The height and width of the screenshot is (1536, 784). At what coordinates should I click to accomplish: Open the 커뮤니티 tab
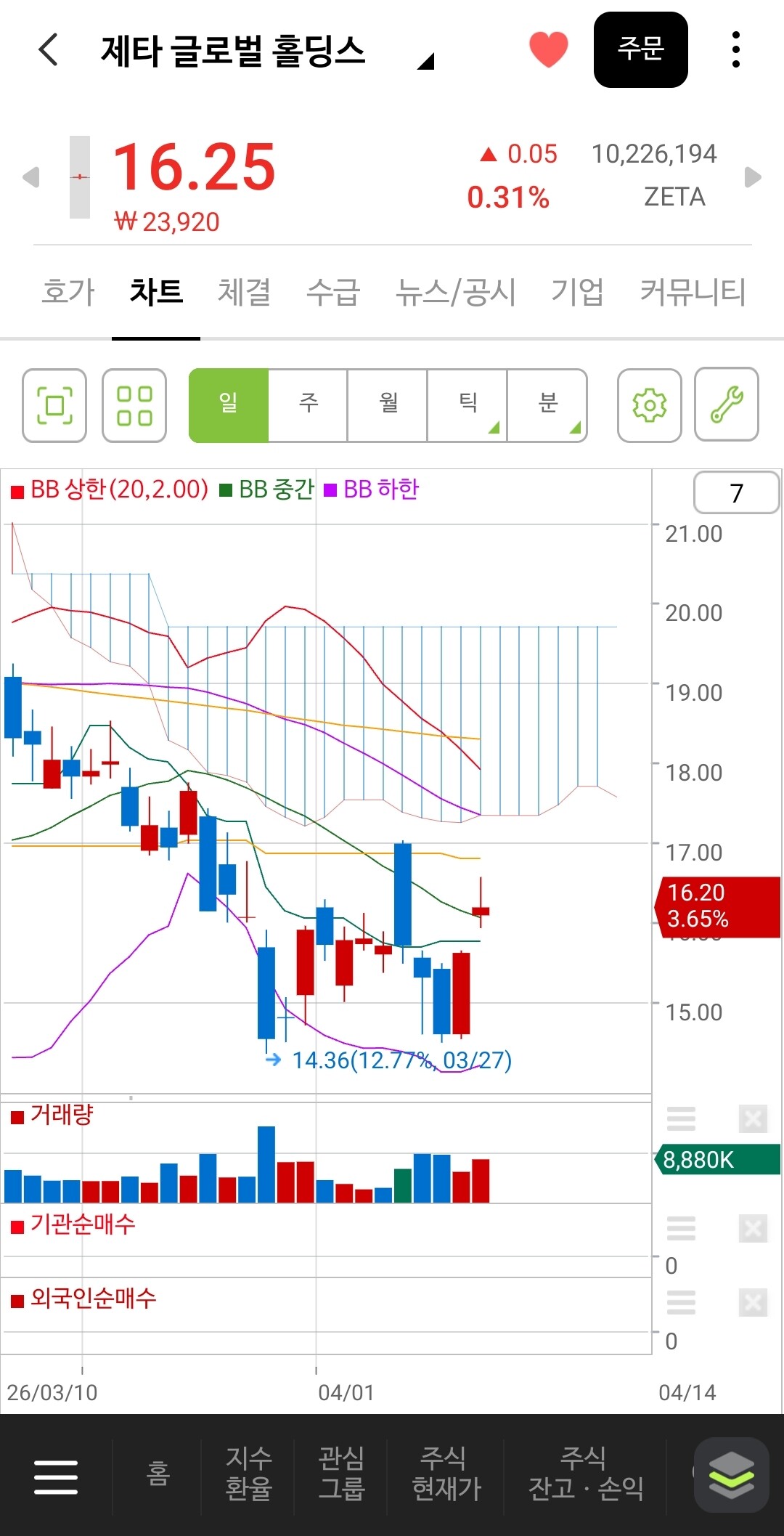click(x=692, y=292)
